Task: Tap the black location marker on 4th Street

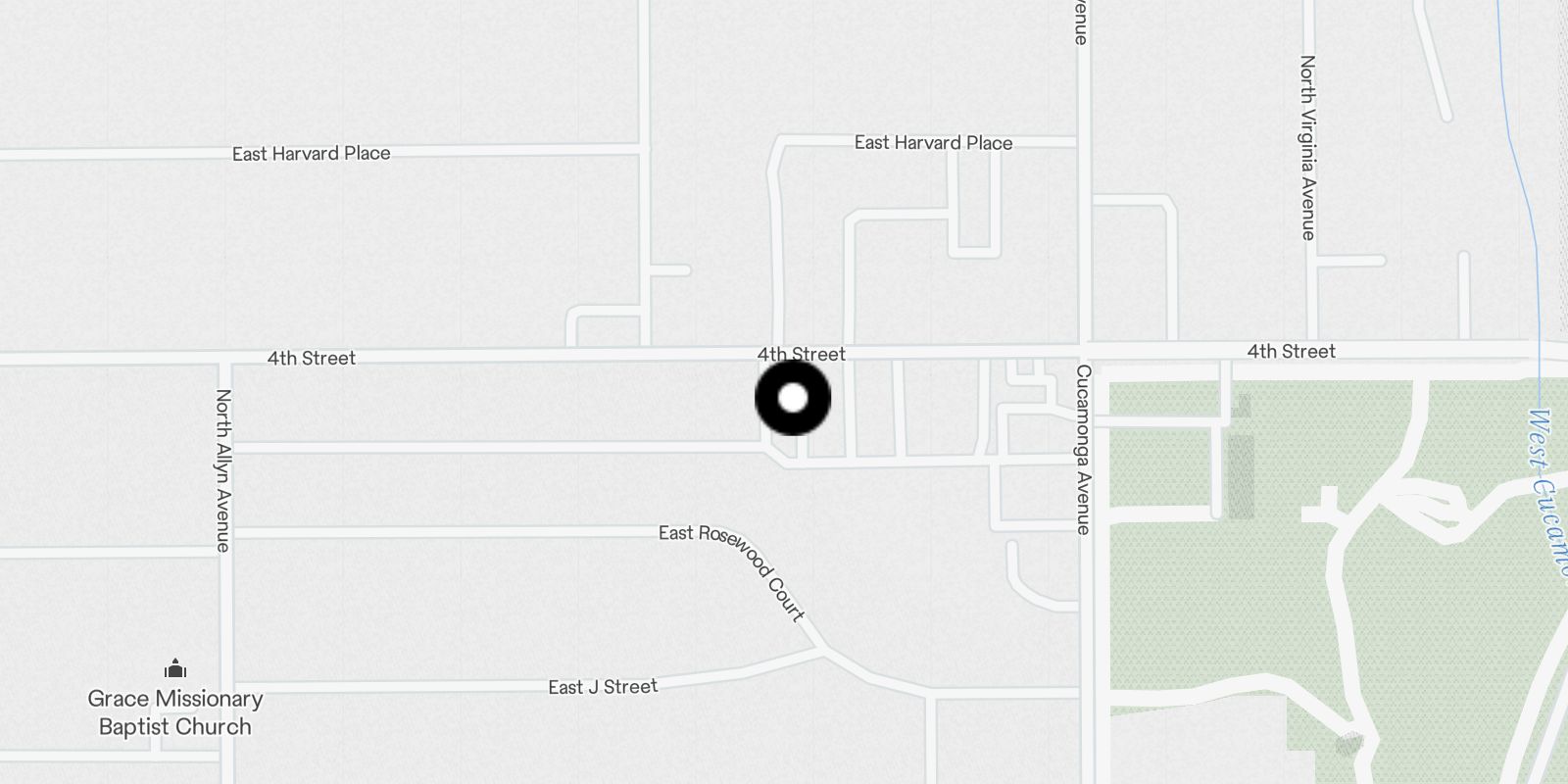Action: [793, 398]
